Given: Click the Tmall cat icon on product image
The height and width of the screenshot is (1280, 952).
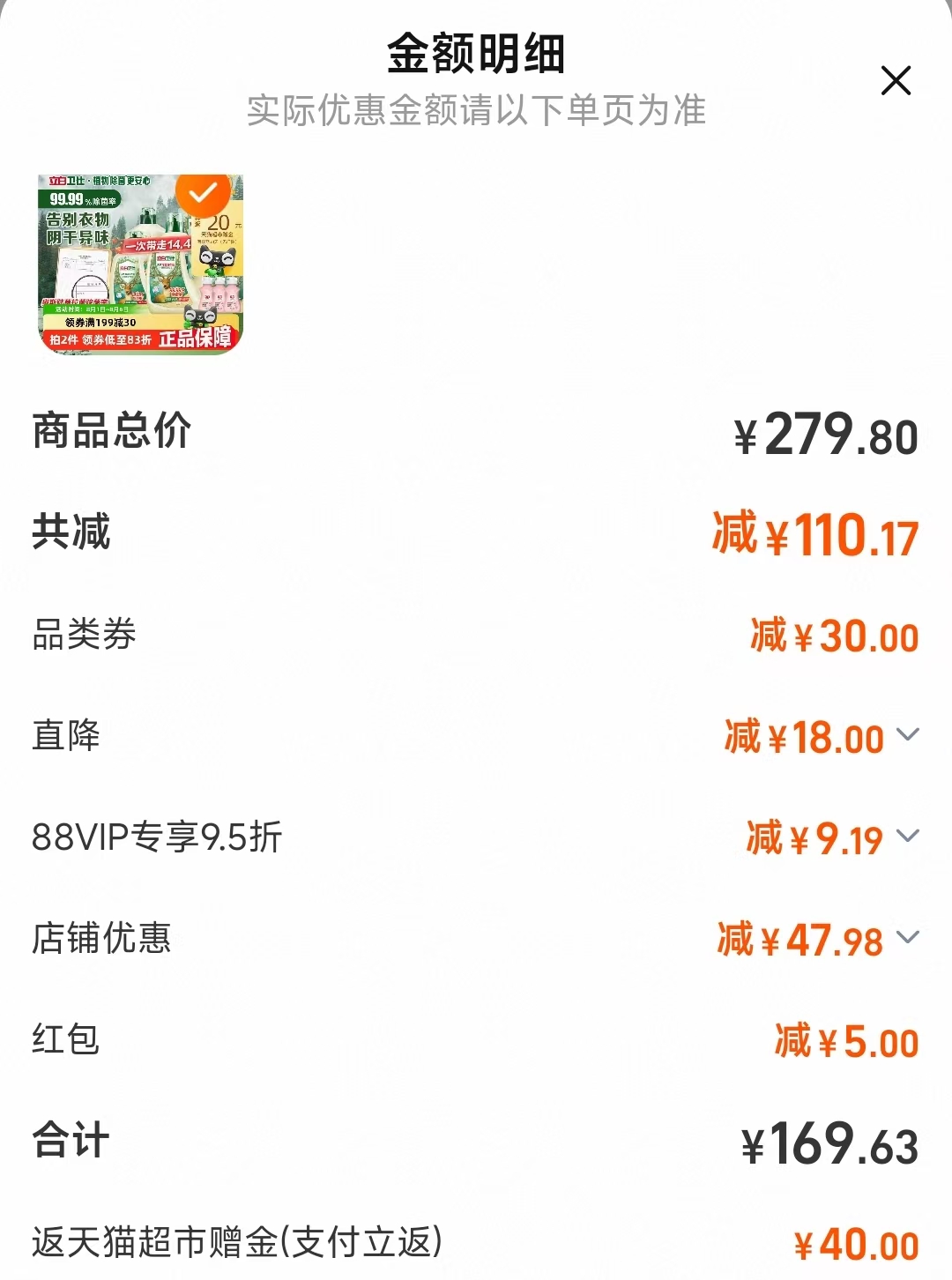Looking at the screenshot, I should 218,259.
